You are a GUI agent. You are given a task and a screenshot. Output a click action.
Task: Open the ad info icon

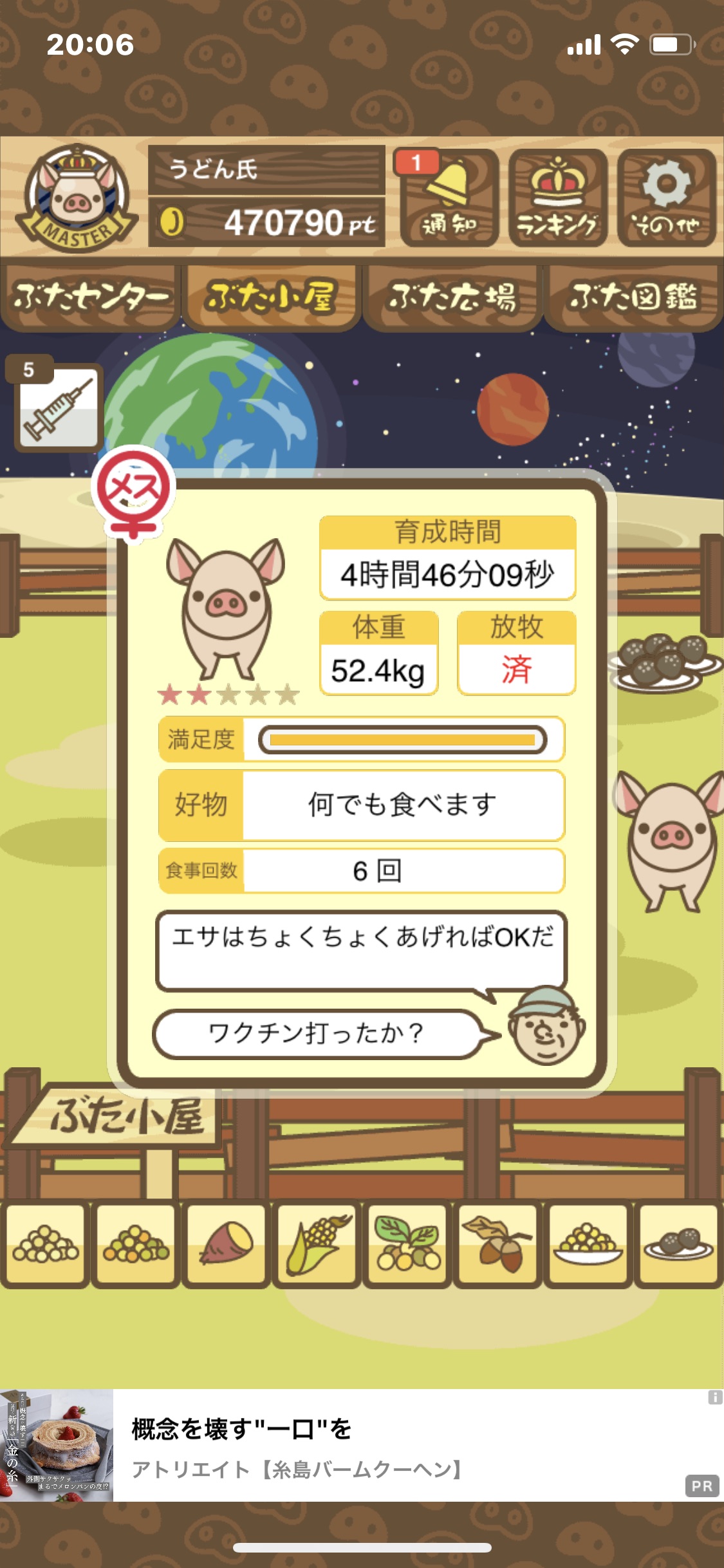tap(715, 1397)
